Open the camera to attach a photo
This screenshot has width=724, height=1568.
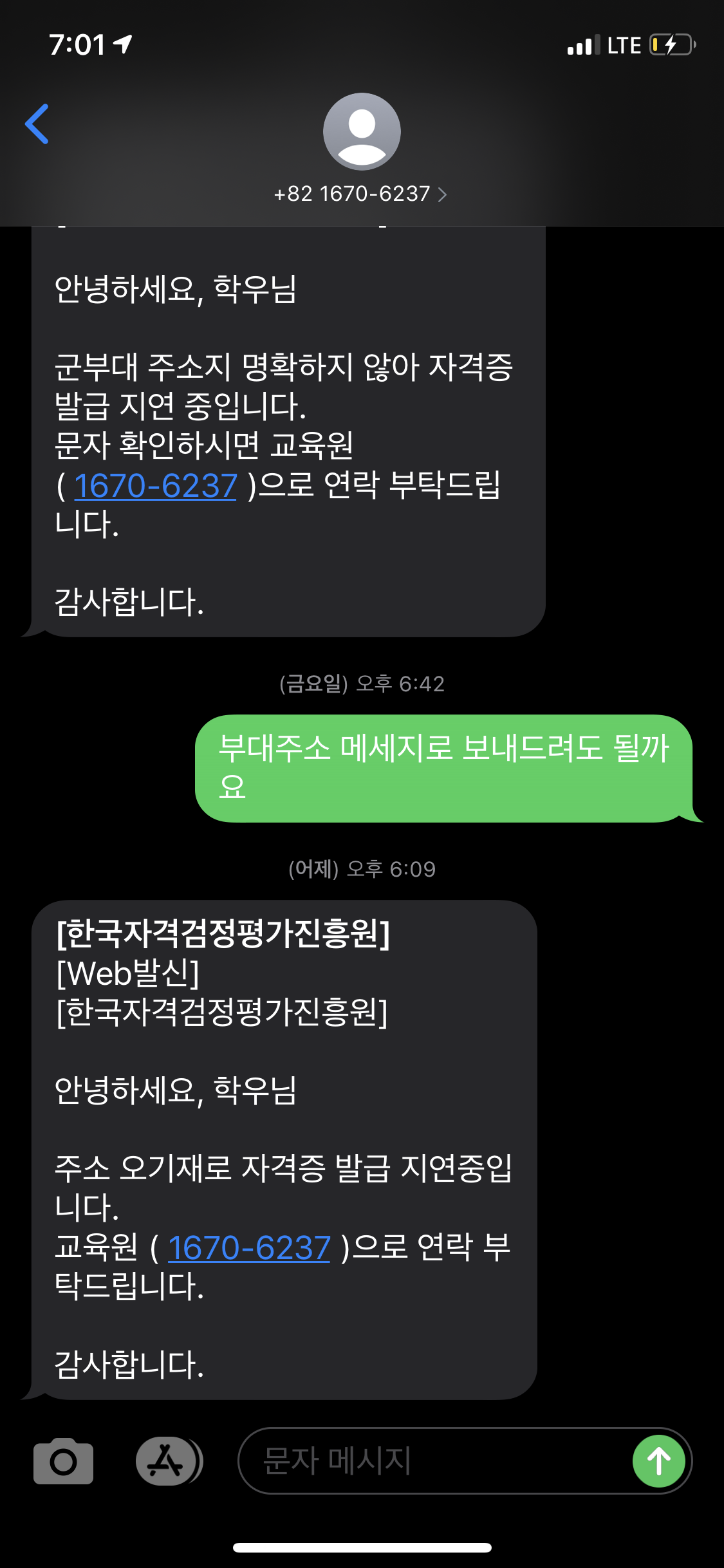pos(63,1461)
